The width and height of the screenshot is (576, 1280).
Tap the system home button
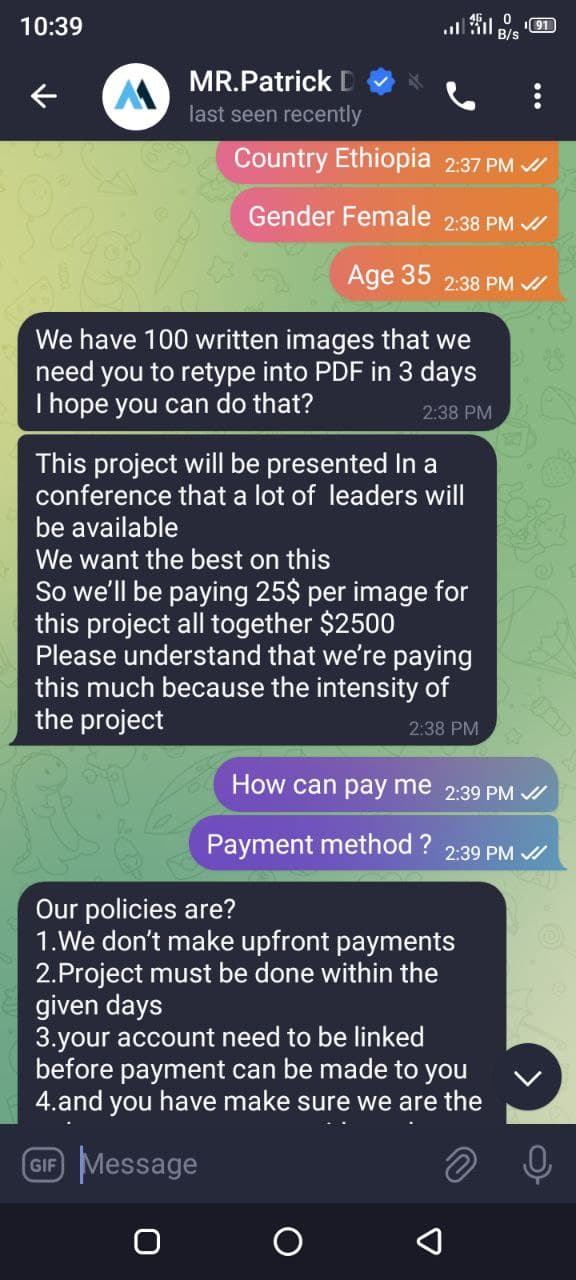click(288, 1242)
